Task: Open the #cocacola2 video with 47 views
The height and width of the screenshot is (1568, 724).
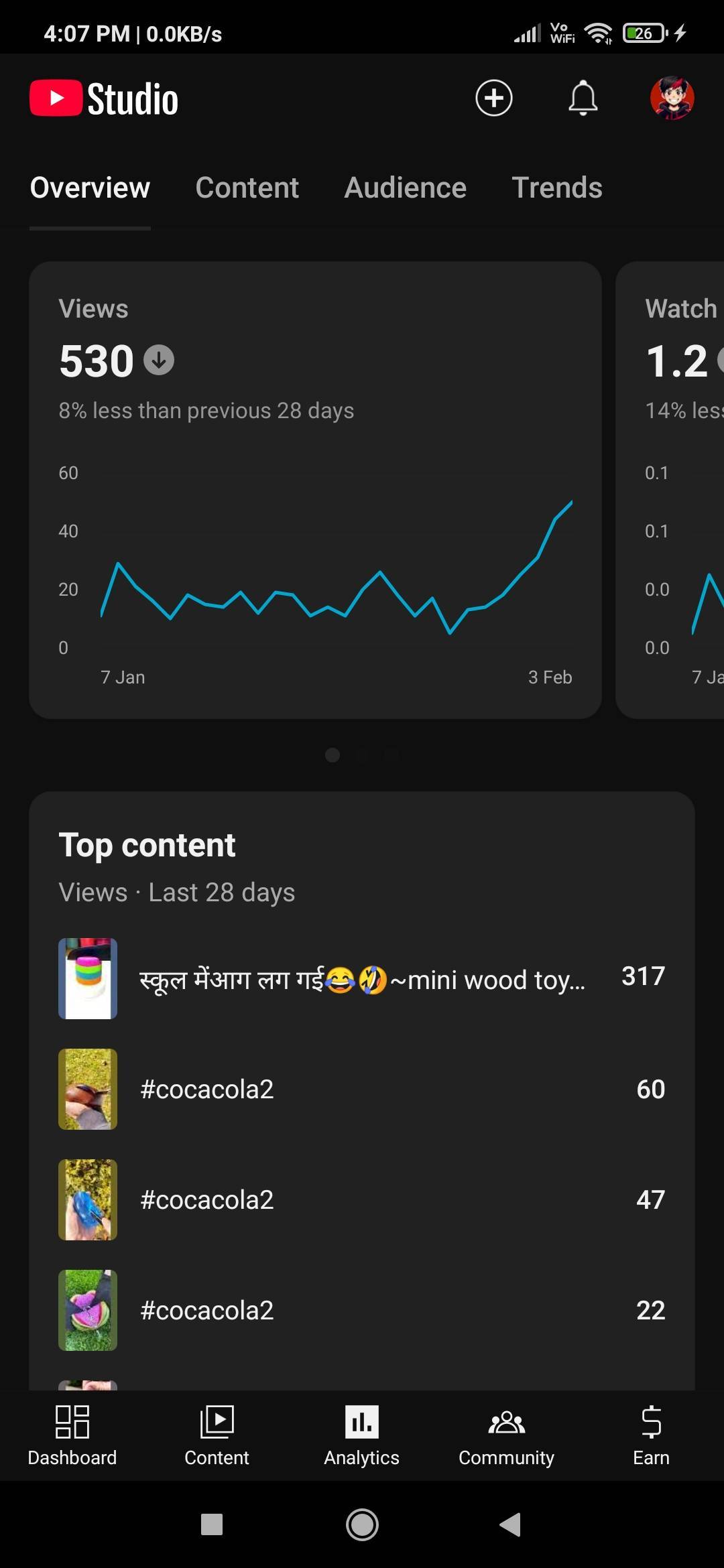Action: (362, 1200)
